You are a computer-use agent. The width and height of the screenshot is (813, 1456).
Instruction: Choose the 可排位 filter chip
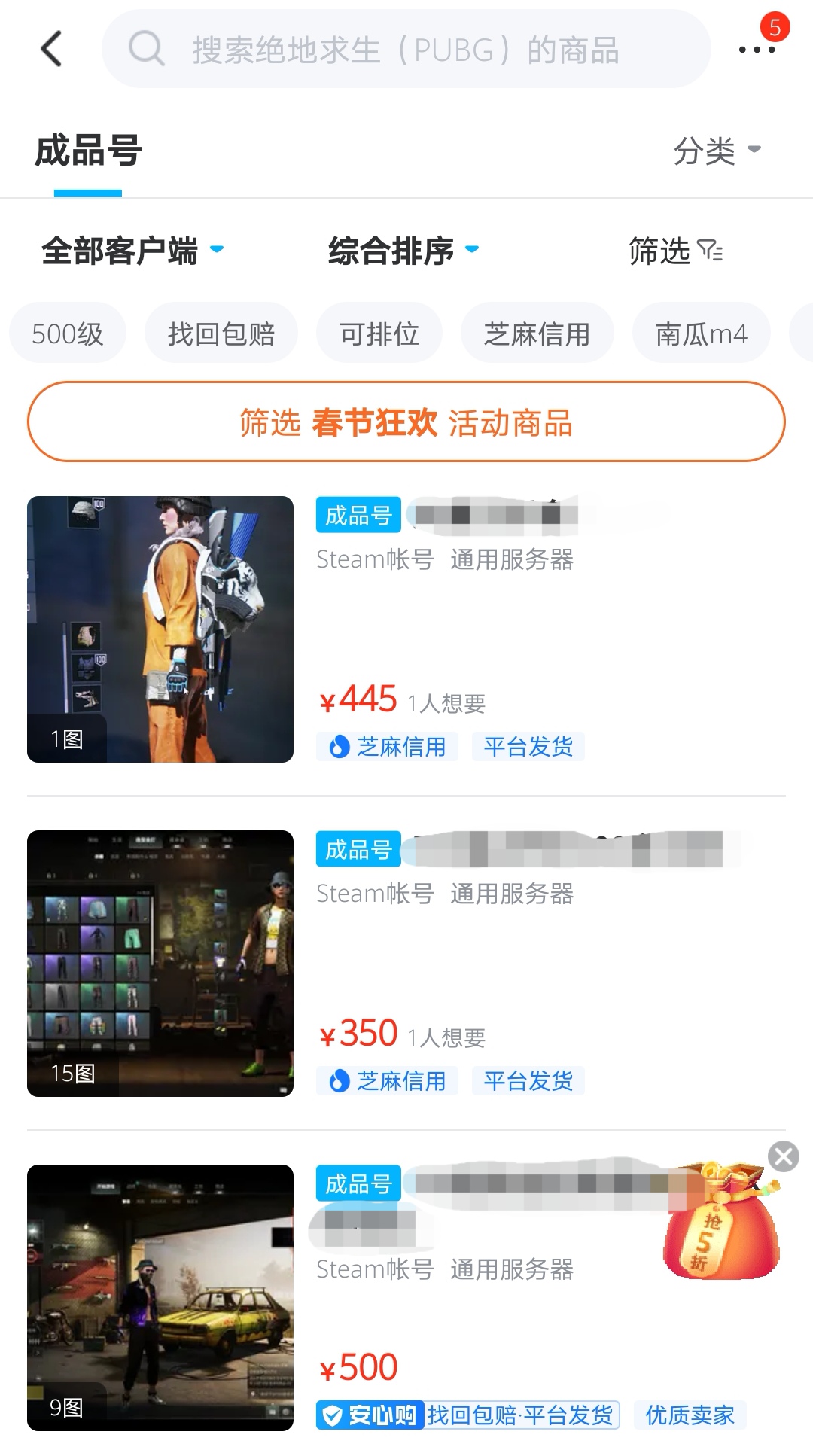379,334
